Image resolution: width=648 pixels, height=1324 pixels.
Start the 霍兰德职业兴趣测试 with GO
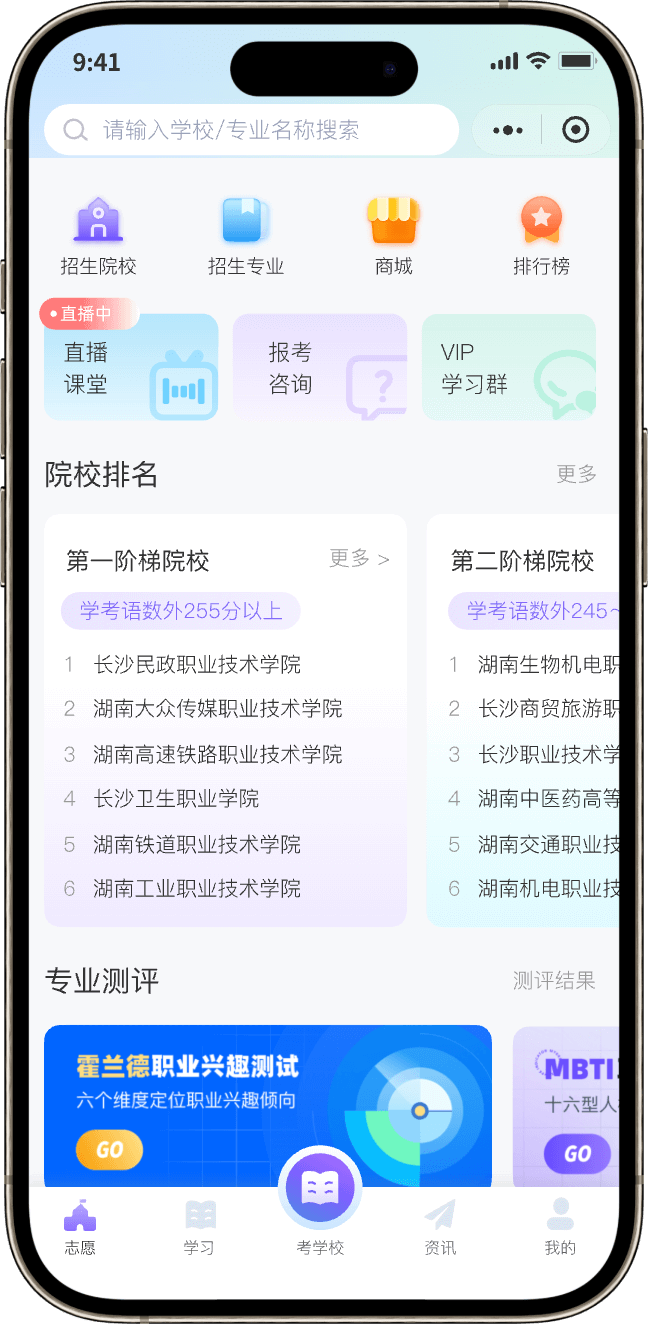click(x=109, y=1150)
